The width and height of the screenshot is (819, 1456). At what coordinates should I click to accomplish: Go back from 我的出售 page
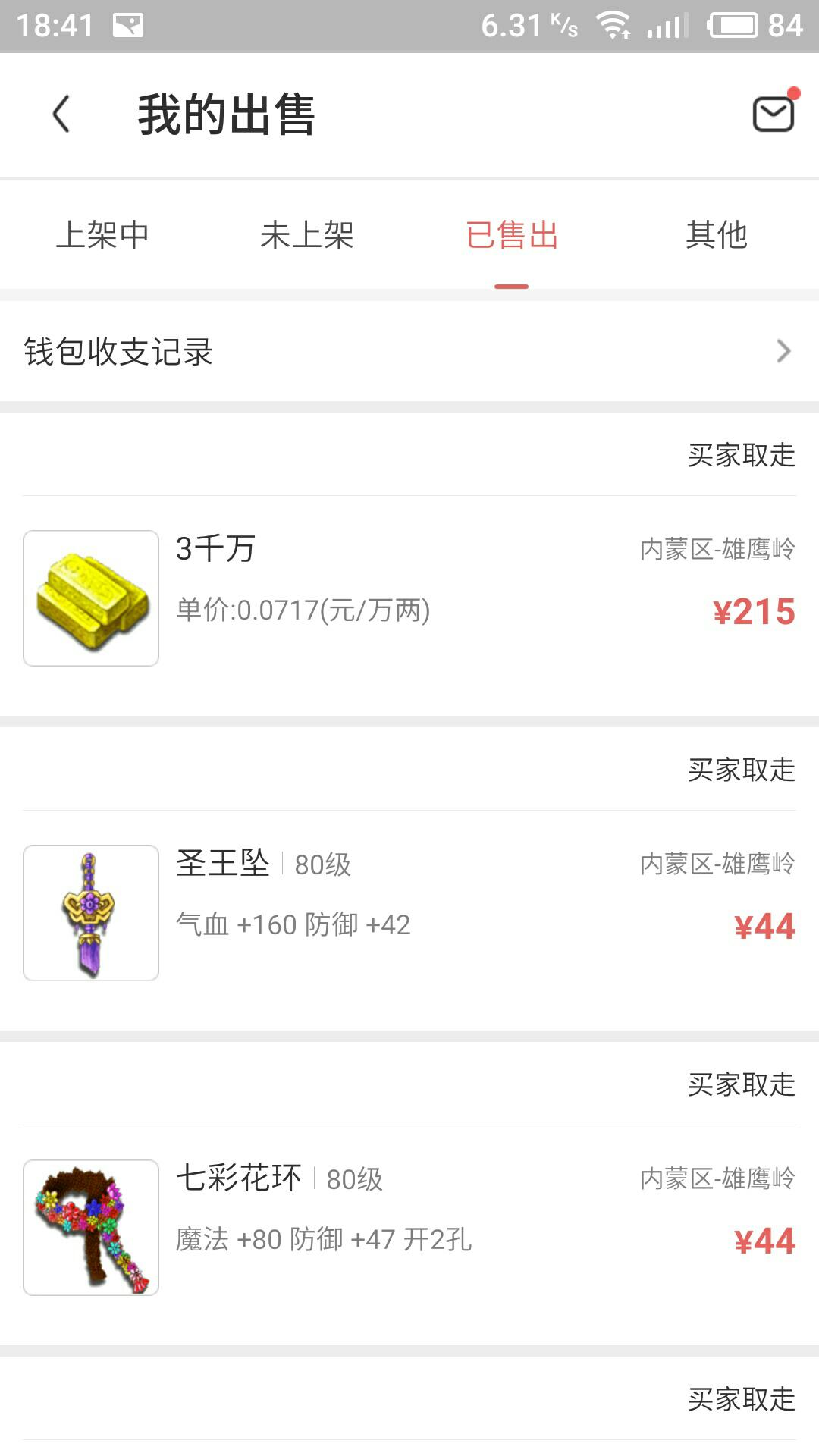click(x=61, y=115)
